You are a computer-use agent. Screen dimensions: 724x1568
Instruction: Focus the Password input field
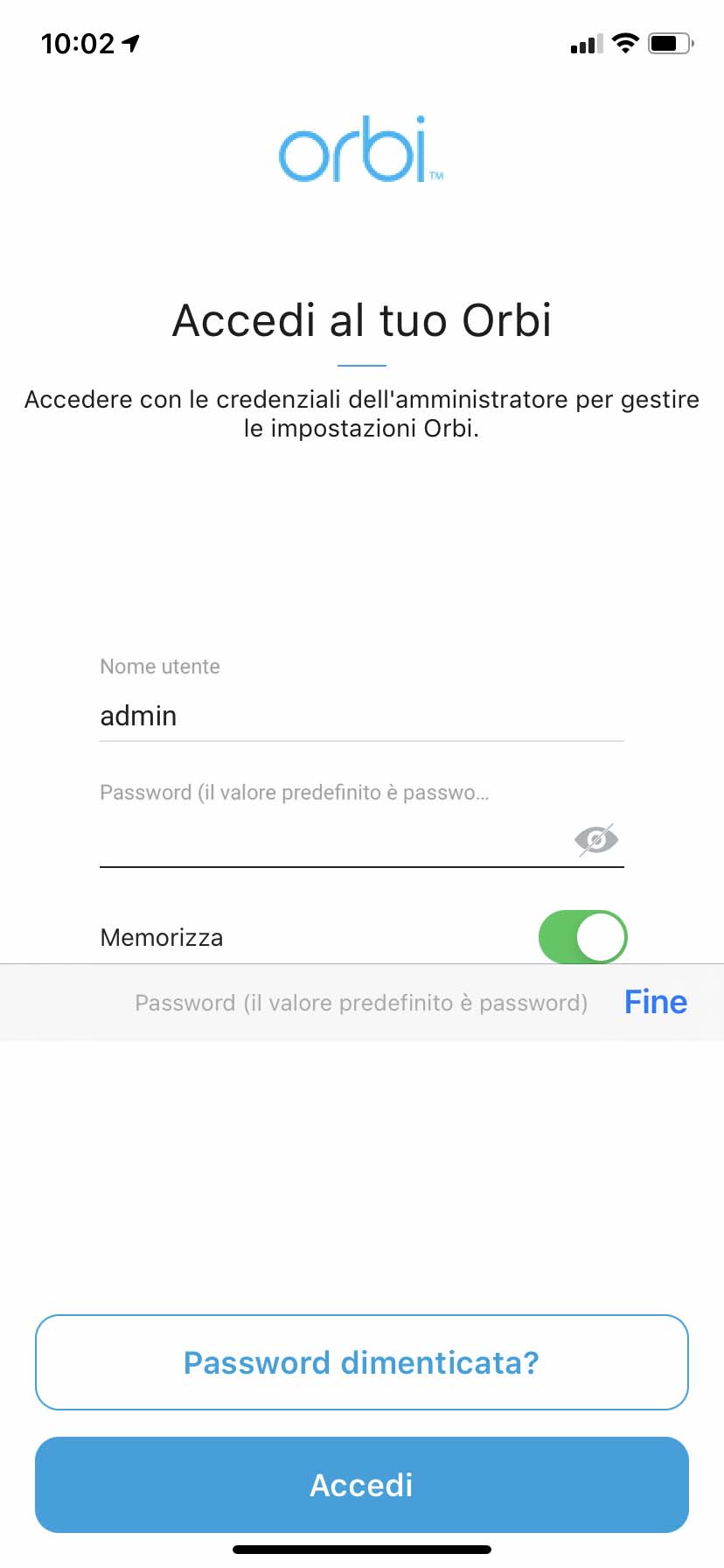click(x=332, y=842)
